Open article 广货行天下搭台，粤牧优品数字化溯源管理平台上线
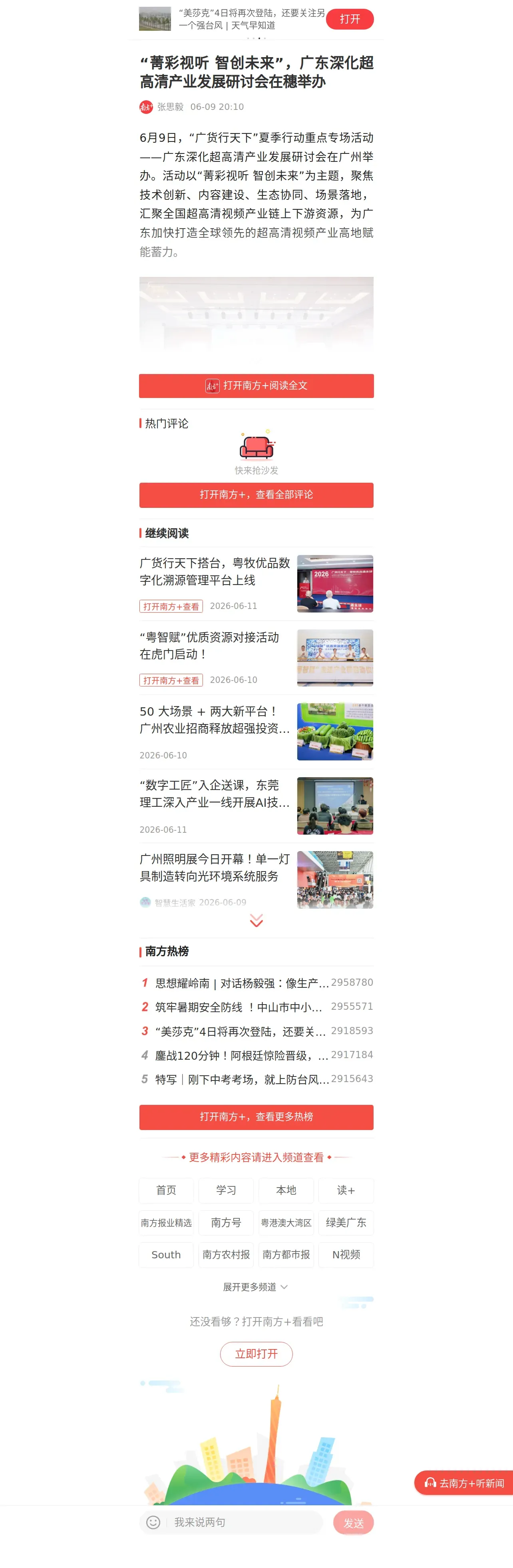The width and height of the screenshot is (513, 1568). [256, 583]
